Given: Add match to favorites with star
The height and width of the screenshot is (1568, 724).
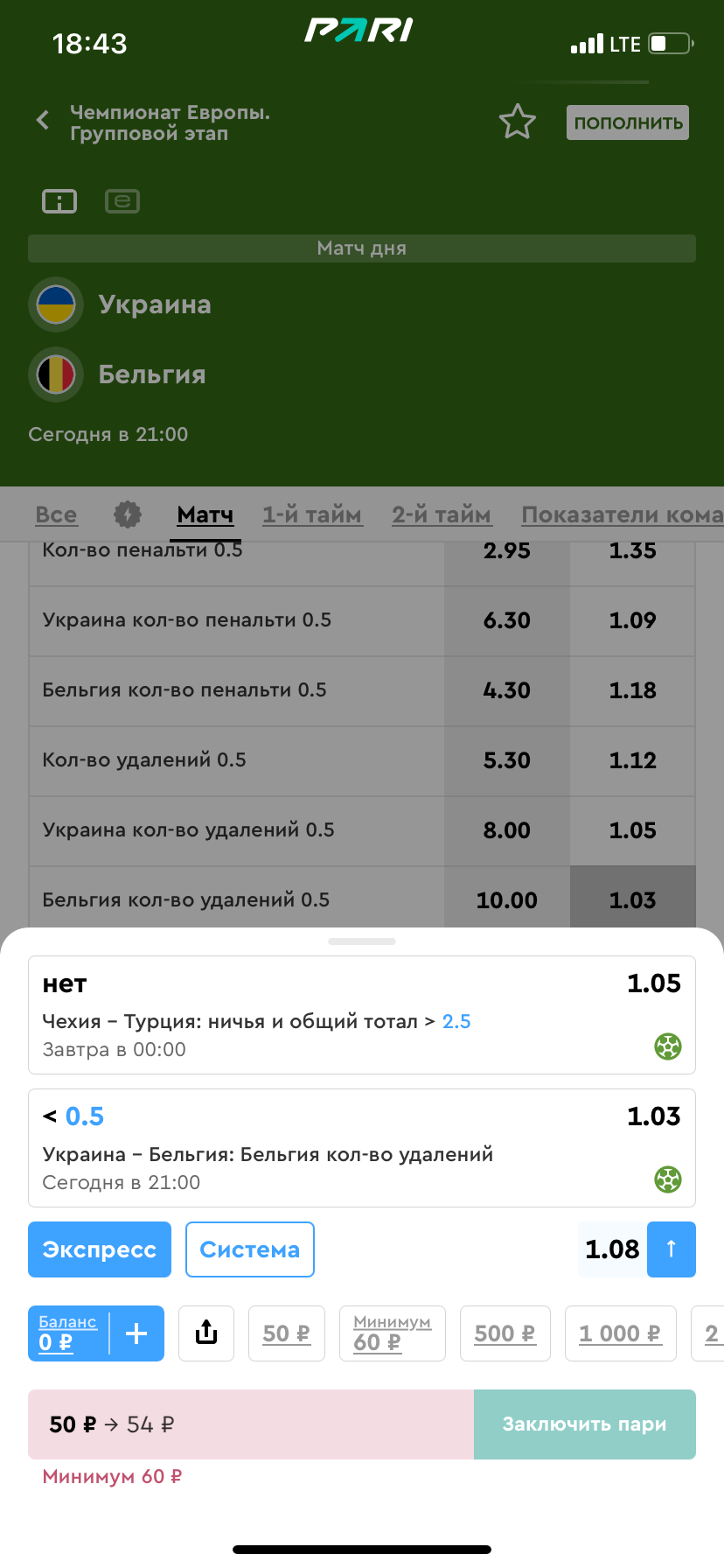Looking at the screenshot, I should tap(517, 122).
